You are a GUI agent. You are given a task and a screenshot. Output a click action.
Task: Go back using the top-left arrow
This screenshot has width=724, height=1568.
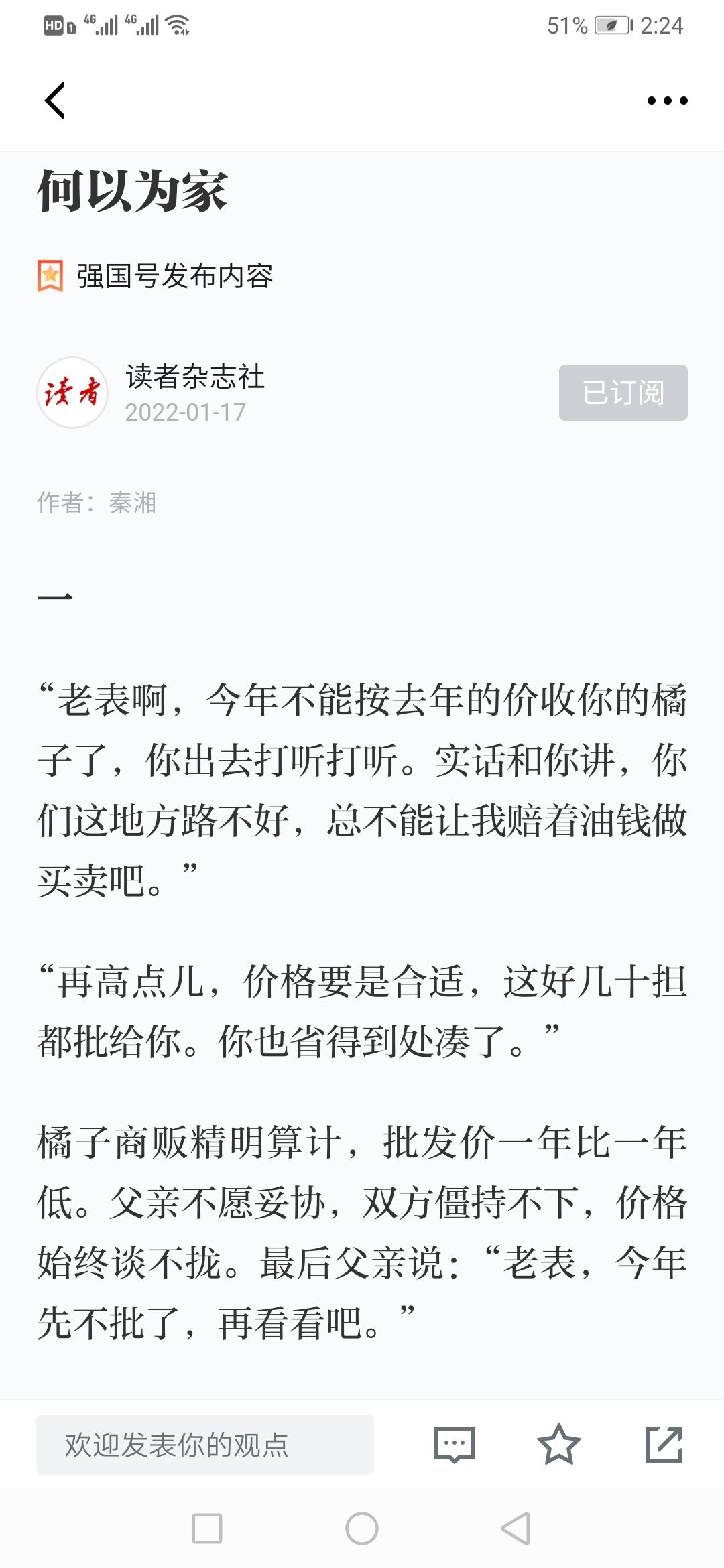tap(55, 101)
